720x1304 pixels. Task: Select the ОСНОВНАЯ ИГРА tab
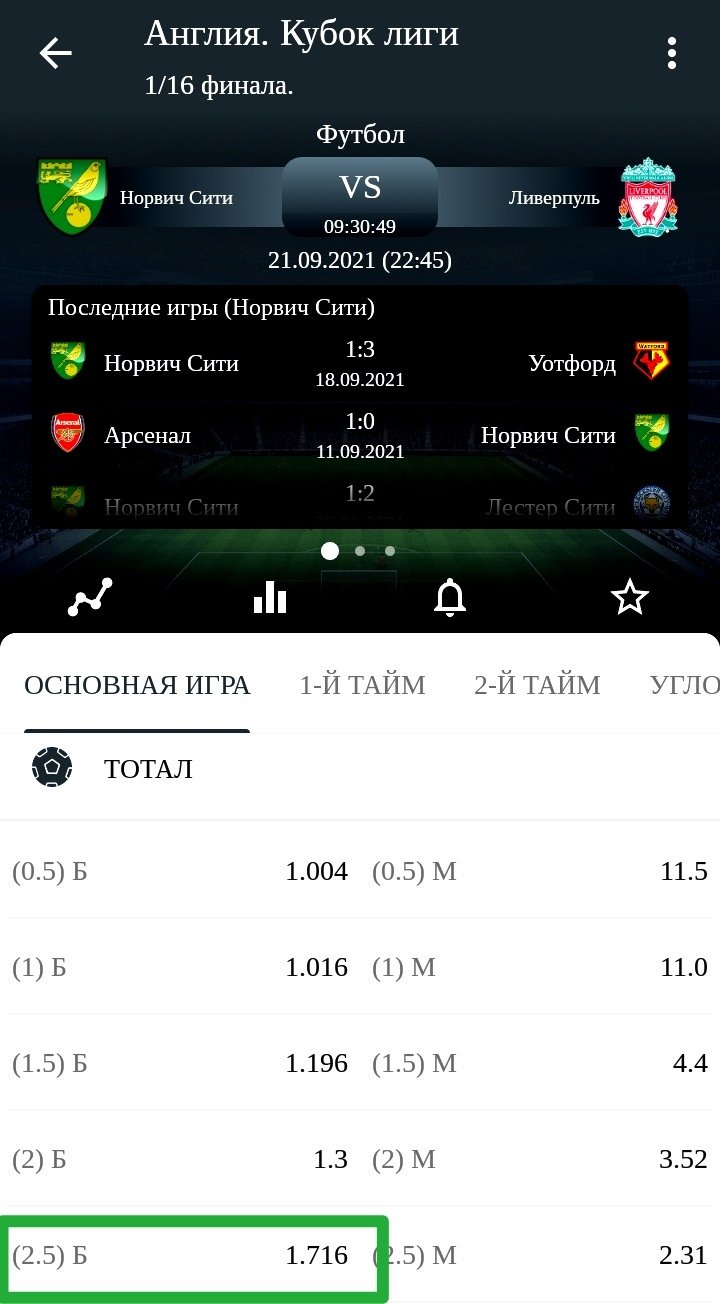[x=137, y=685]
